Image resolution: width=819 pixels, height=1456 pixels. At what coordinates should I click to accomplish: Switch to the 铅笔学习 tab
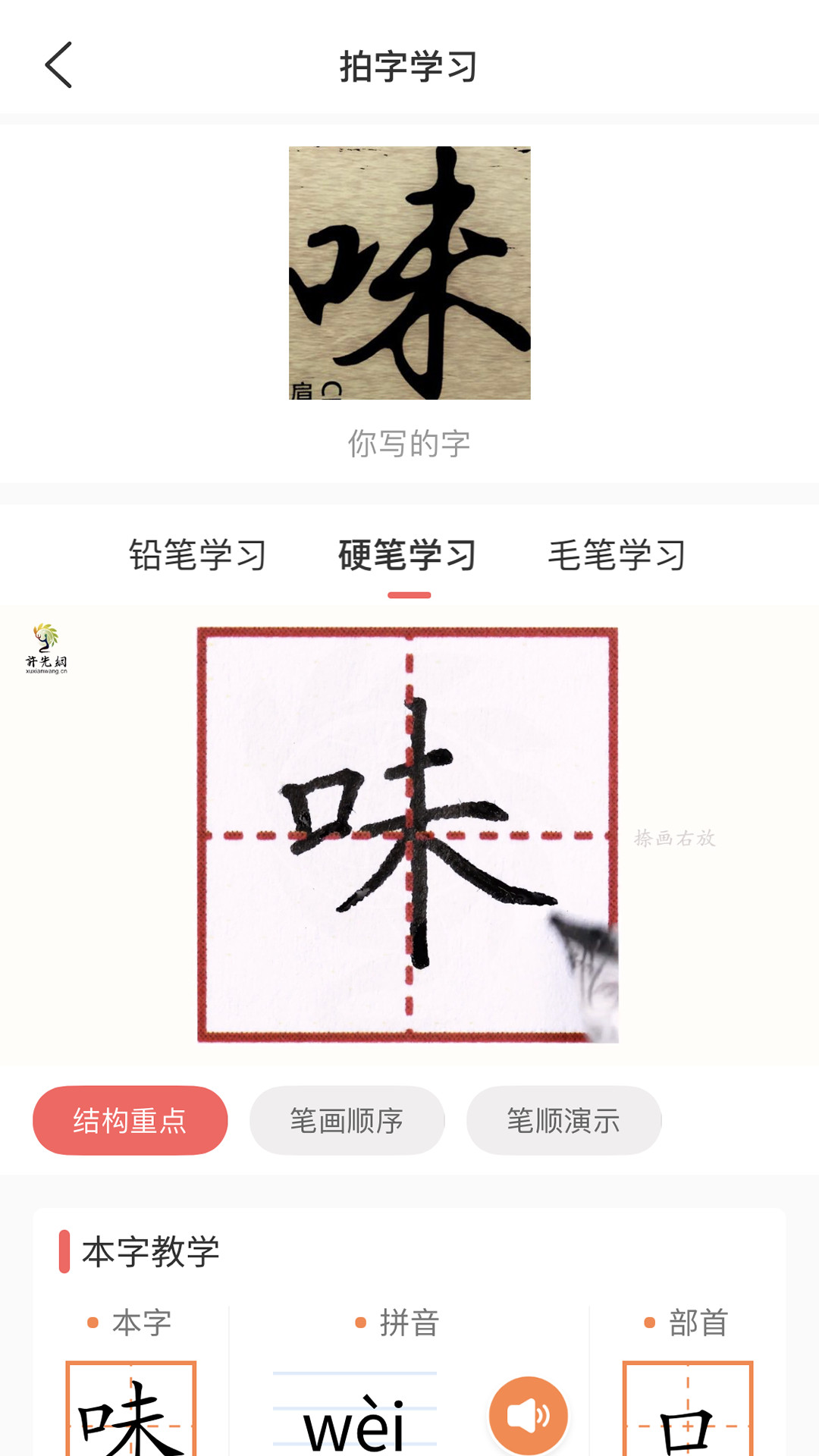tap(198, 556)
